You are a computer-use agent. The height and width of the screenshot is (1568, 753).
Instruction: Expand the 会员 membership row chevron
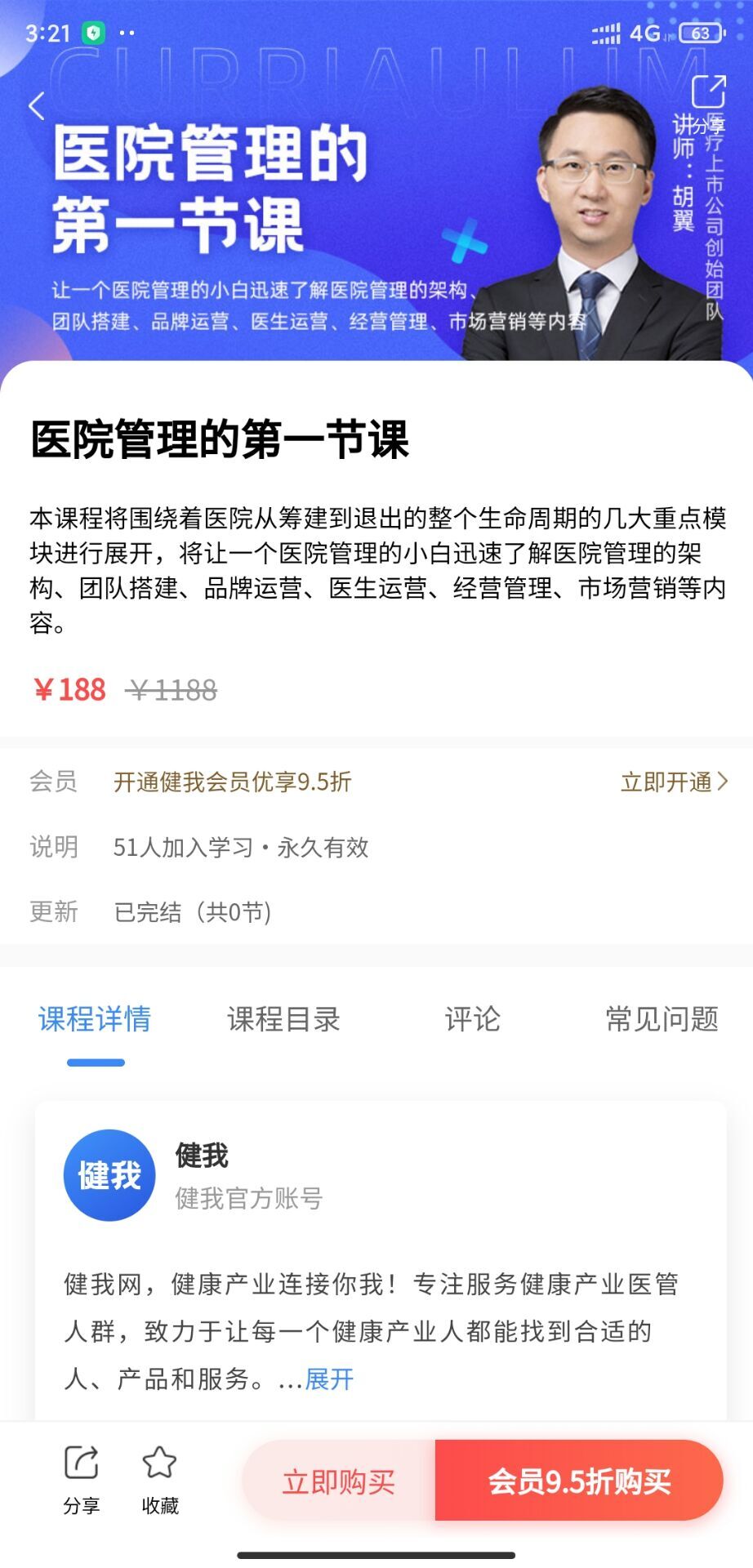click(x=724, y=782)
